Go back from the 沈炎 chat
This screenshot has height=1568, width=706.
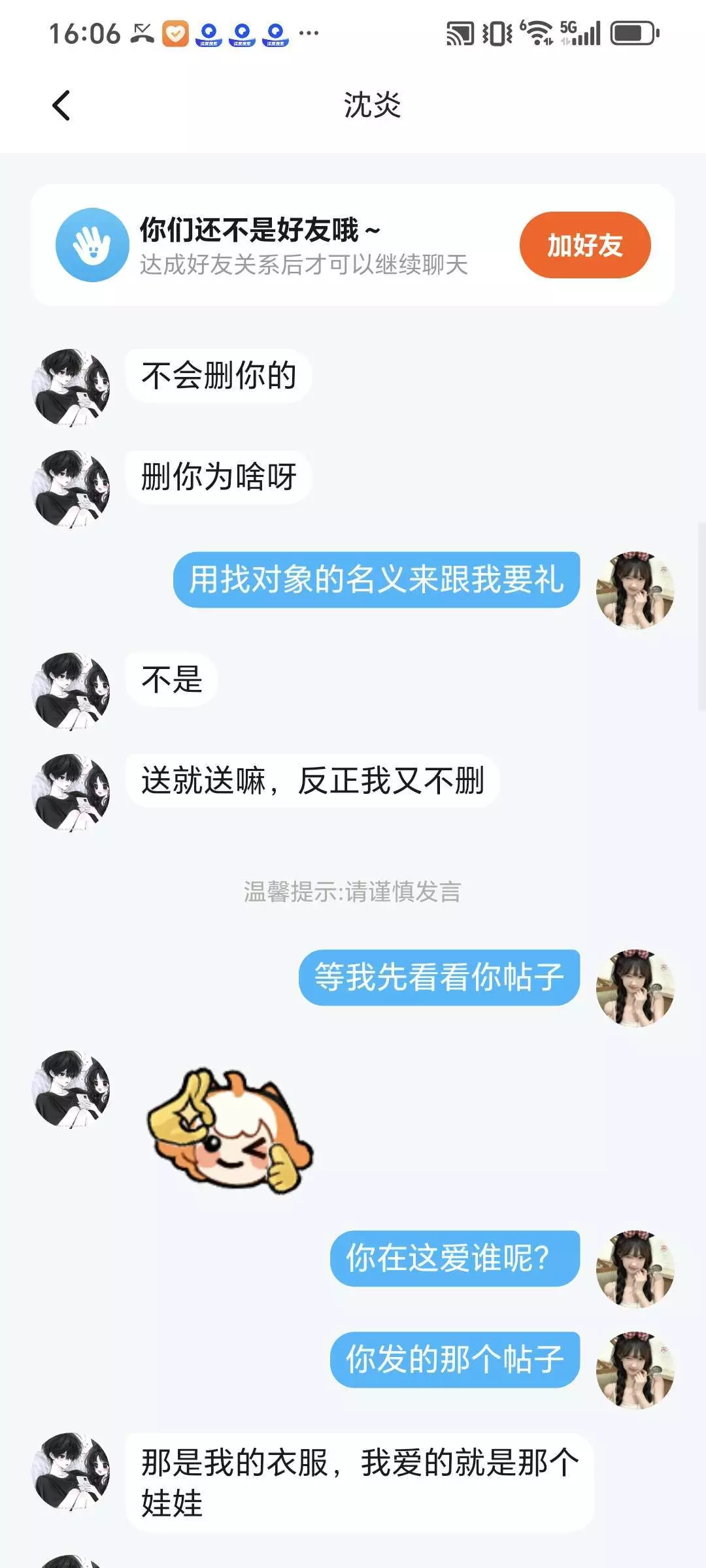(61, 105)
